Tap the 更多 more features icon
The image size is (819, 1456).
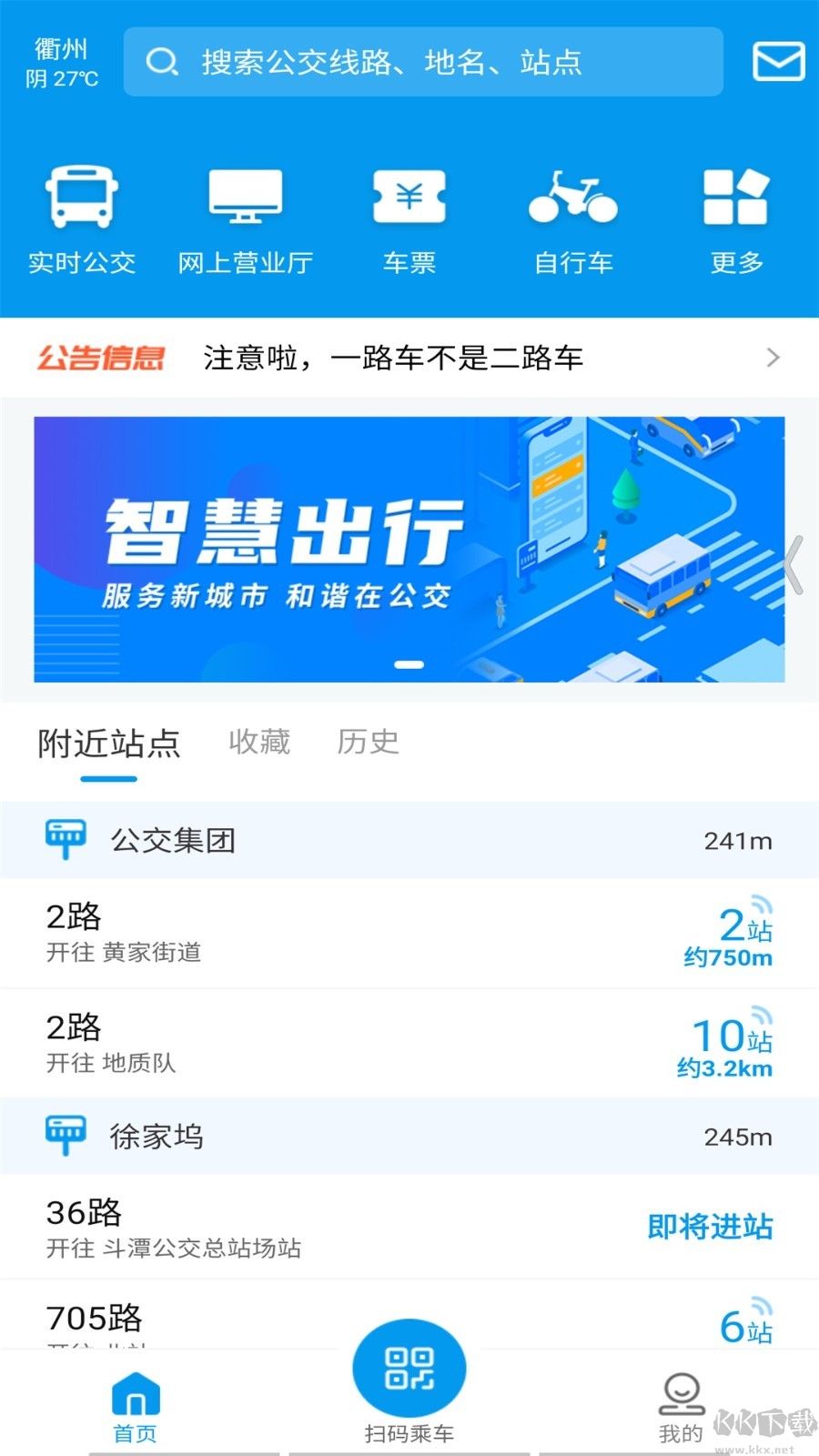point(737,214)
